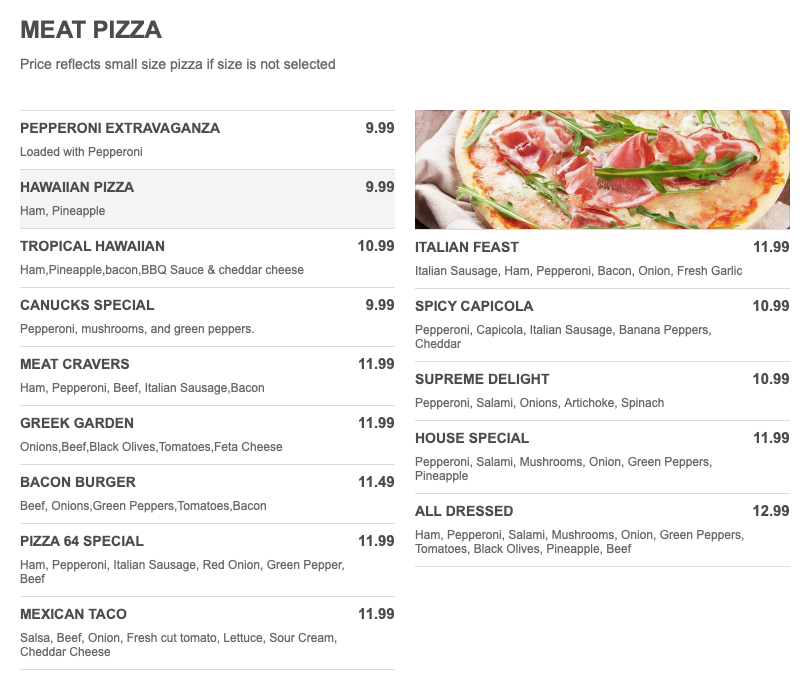Open the Hawaiian Pizza item
The height and width of the screenshot is (682, 810).
click(x=77, y=188)
